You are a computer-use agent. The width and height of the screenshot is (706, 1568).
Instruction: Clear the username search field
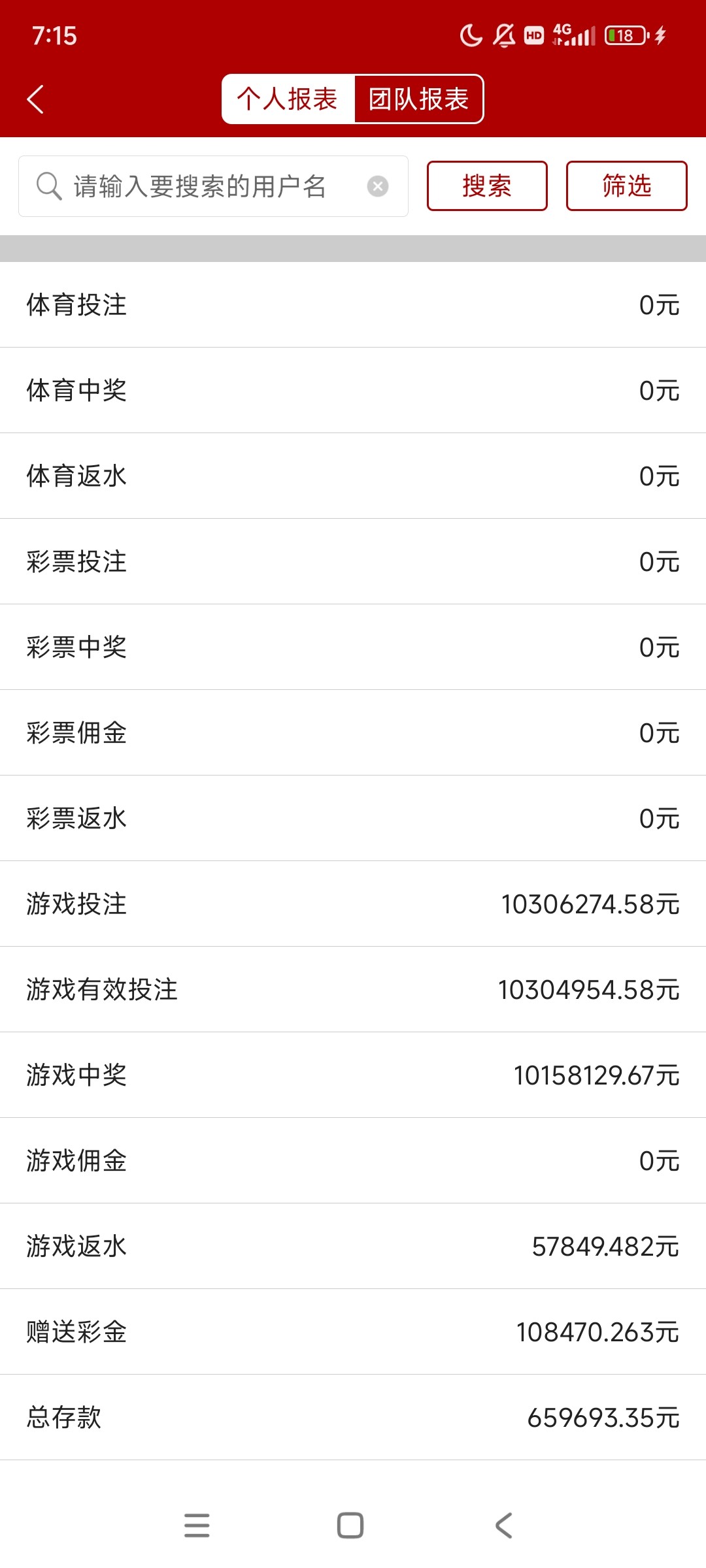(378, 186)
